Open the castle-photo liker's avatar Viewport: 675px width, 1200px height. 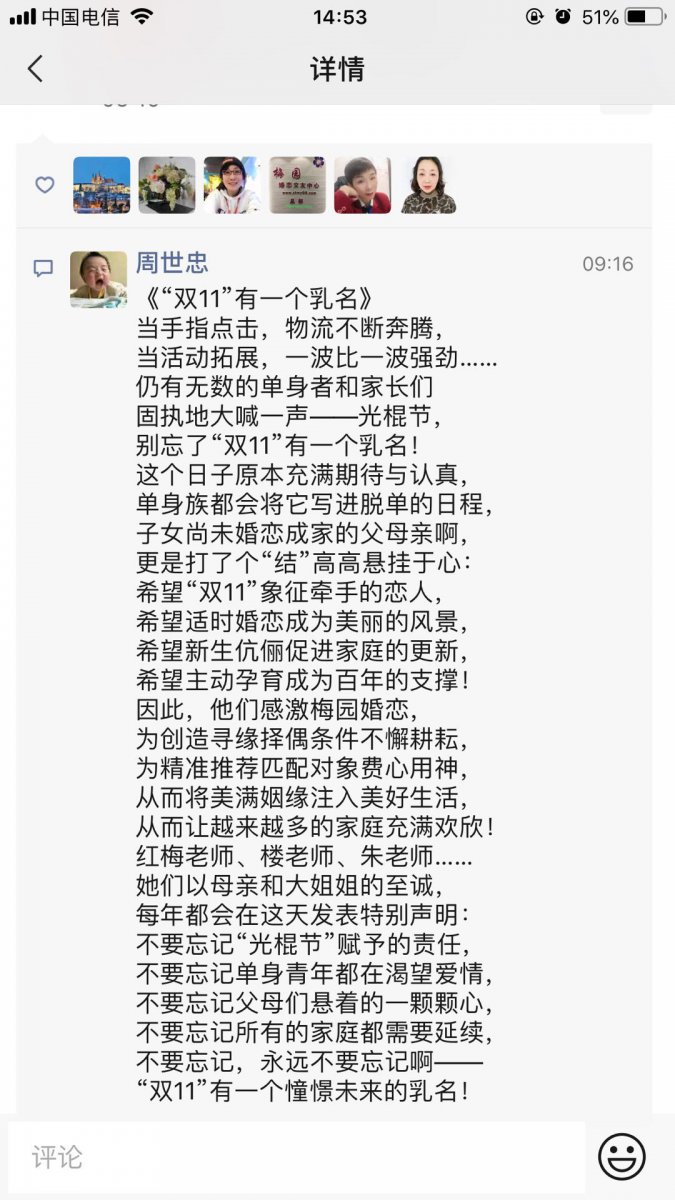(x=102, y=185)
